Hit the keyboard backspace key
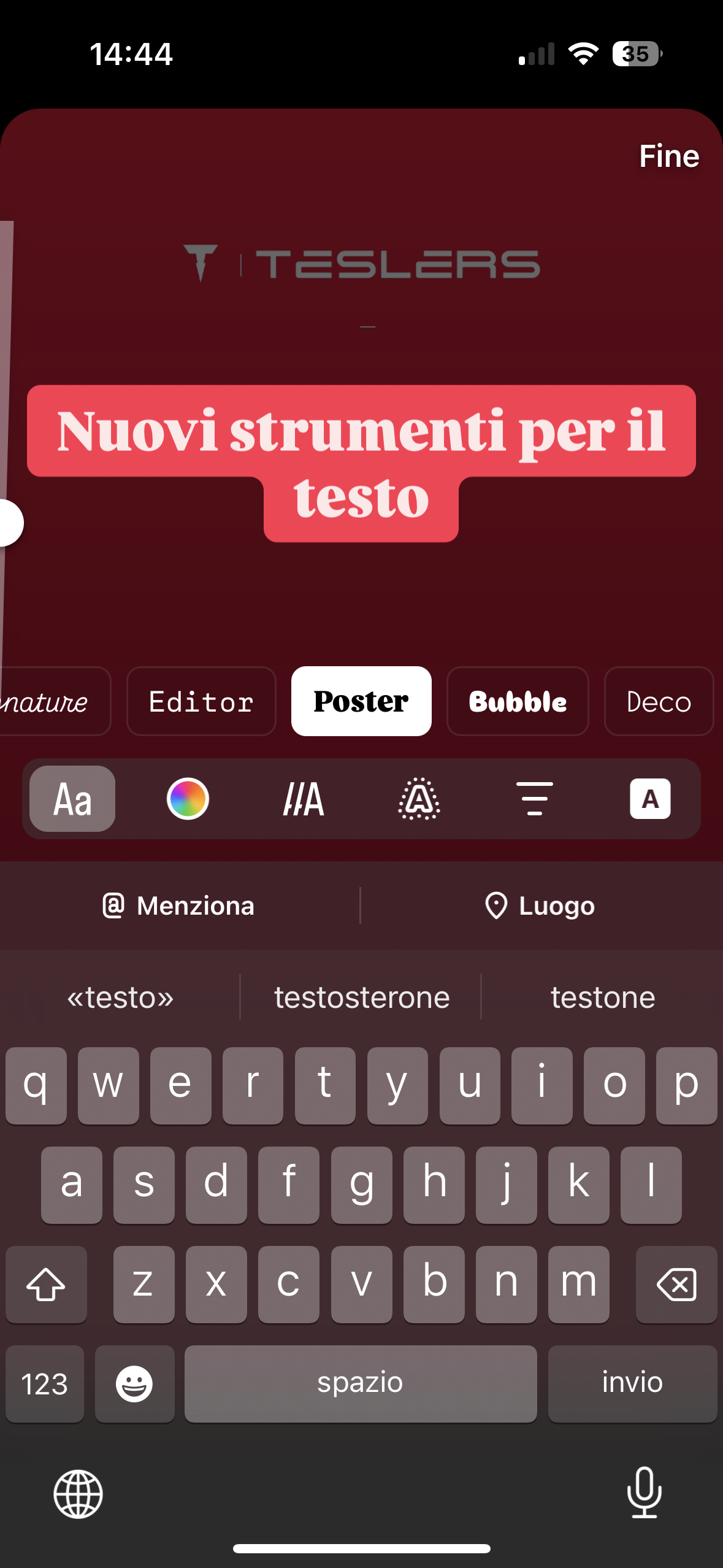 (x=676, y=1284)
